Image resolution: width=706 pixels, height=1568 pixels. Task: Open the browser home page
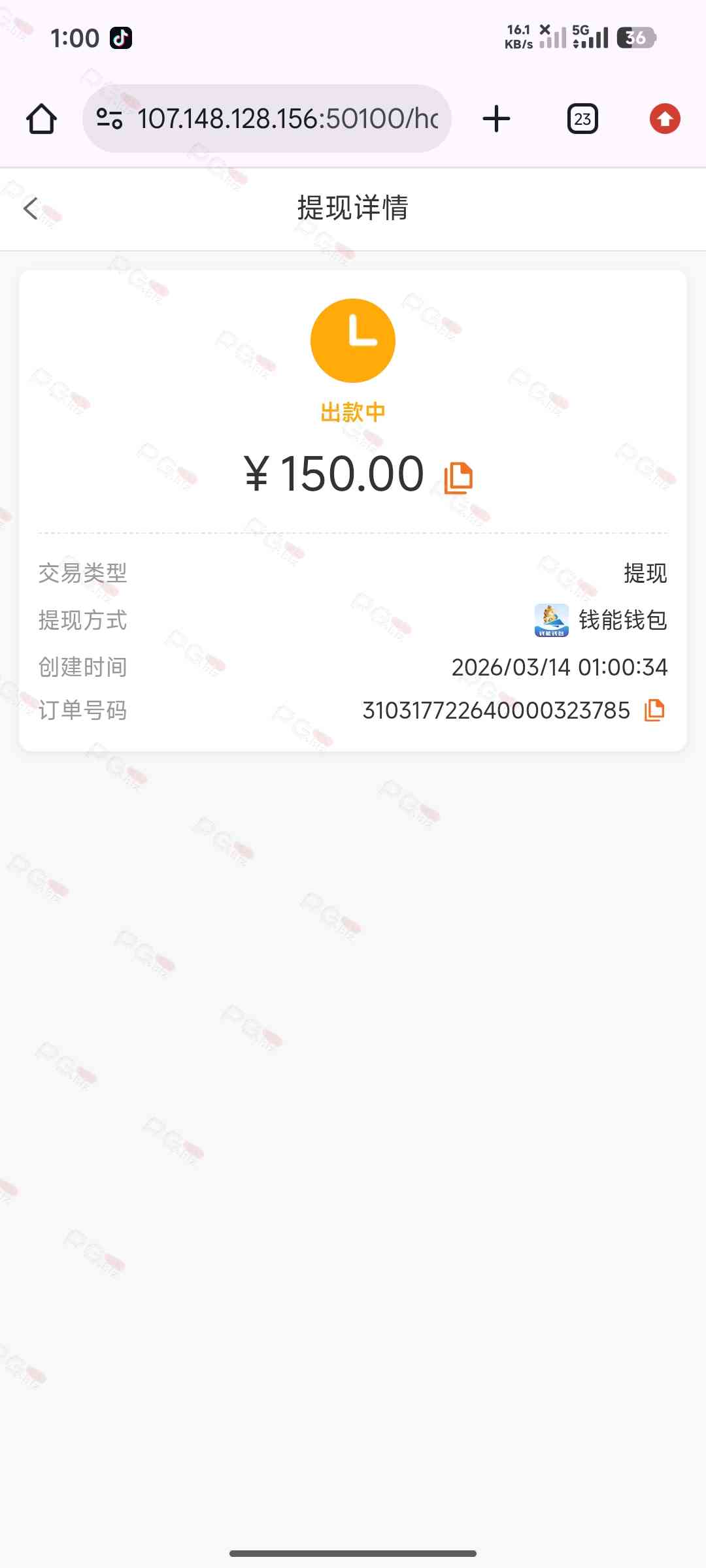pyautogui.click(x=41, y=119)
